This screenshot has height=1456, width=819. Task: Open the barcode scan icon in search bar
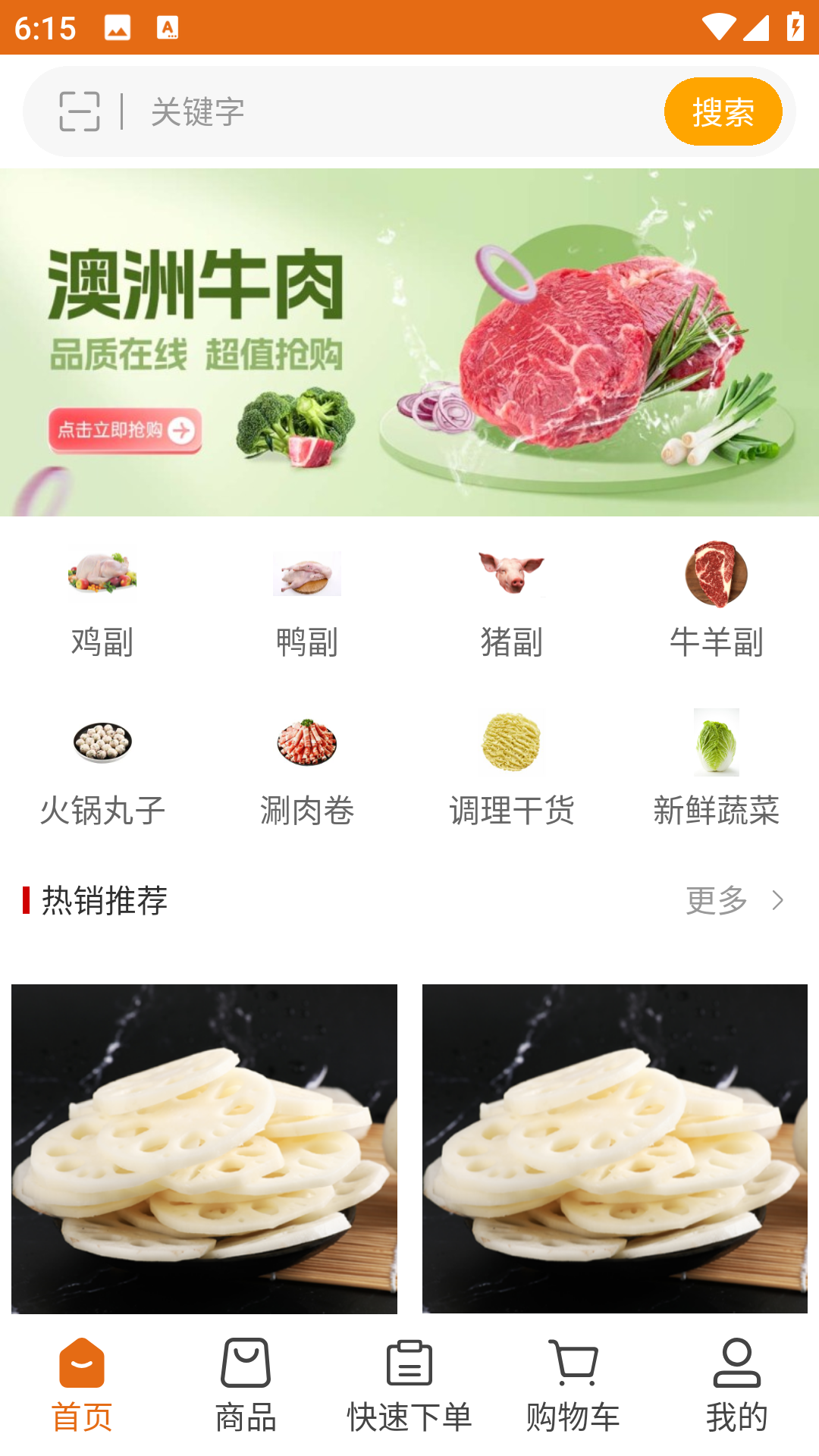pyautogui.click(x=78, y=112)
